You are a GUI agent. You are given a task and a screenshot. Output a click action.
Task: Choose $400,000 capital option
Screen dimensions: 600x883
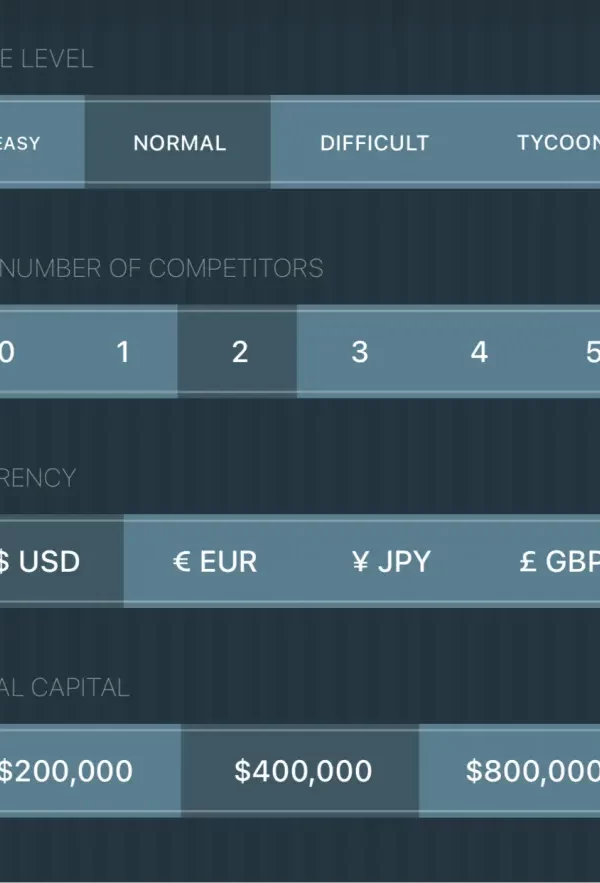(302, 771)
